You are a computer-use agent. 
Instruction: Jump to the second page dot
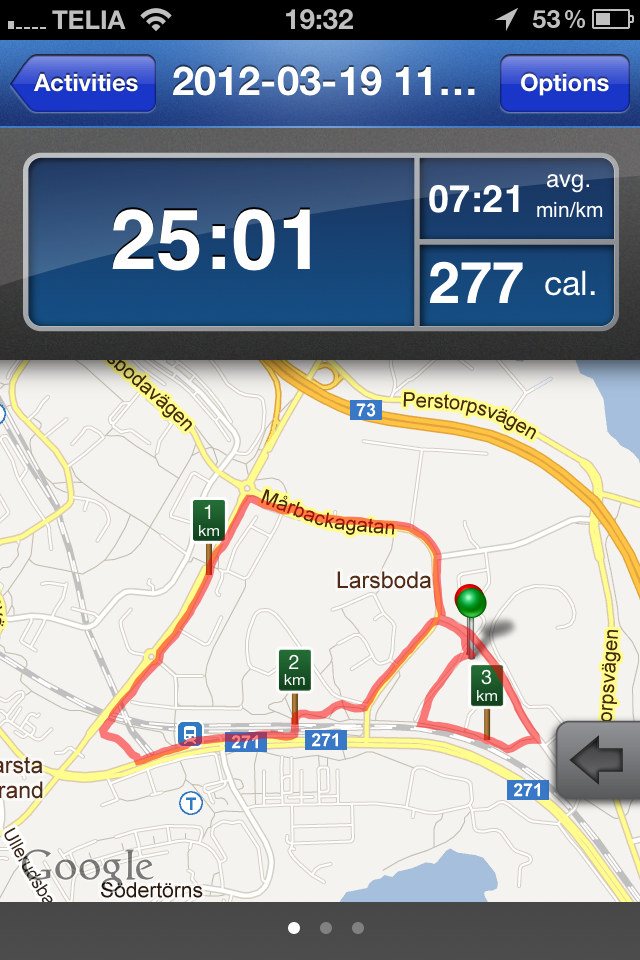(326, 928)
